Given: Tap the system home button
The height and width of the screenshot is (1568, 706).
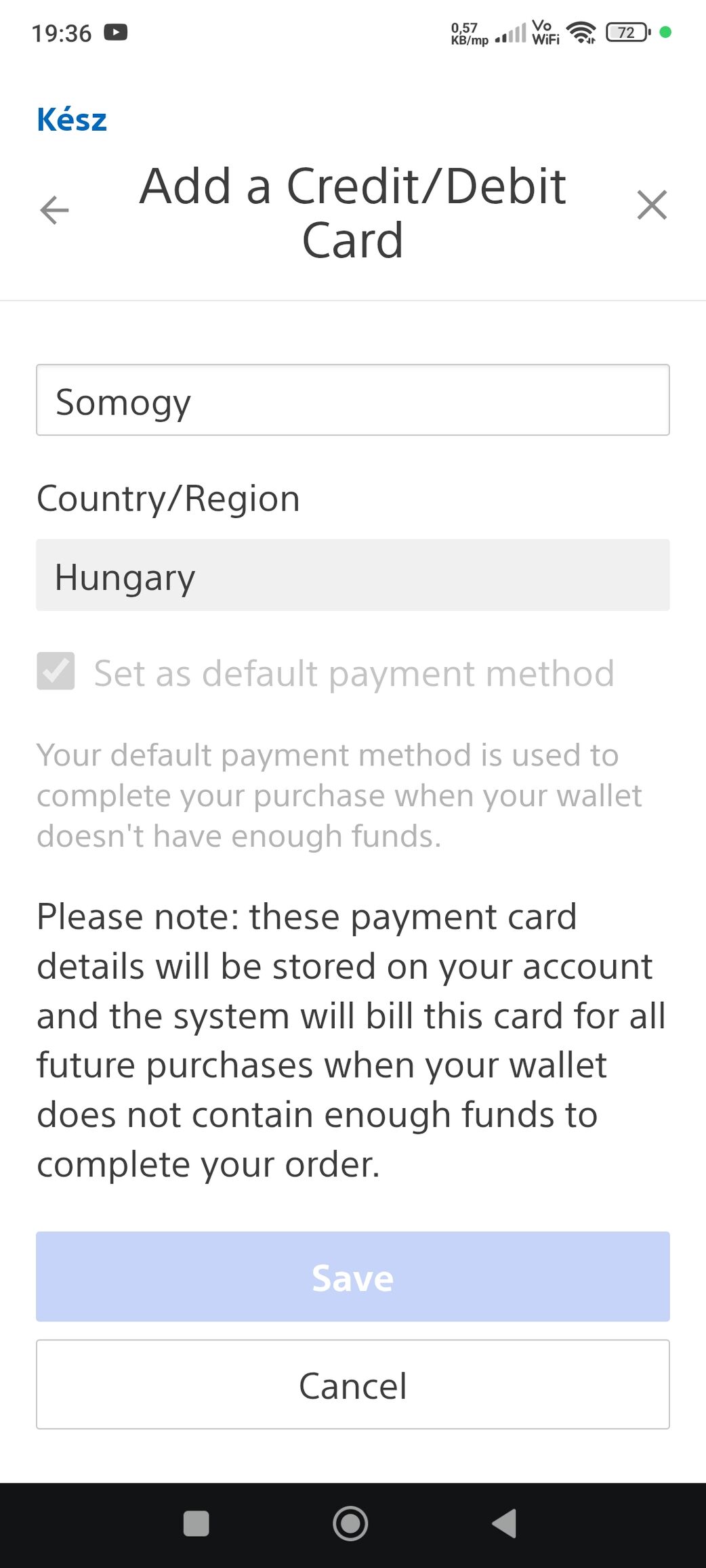Looking at the screenshot, I should coord(350,1524).
